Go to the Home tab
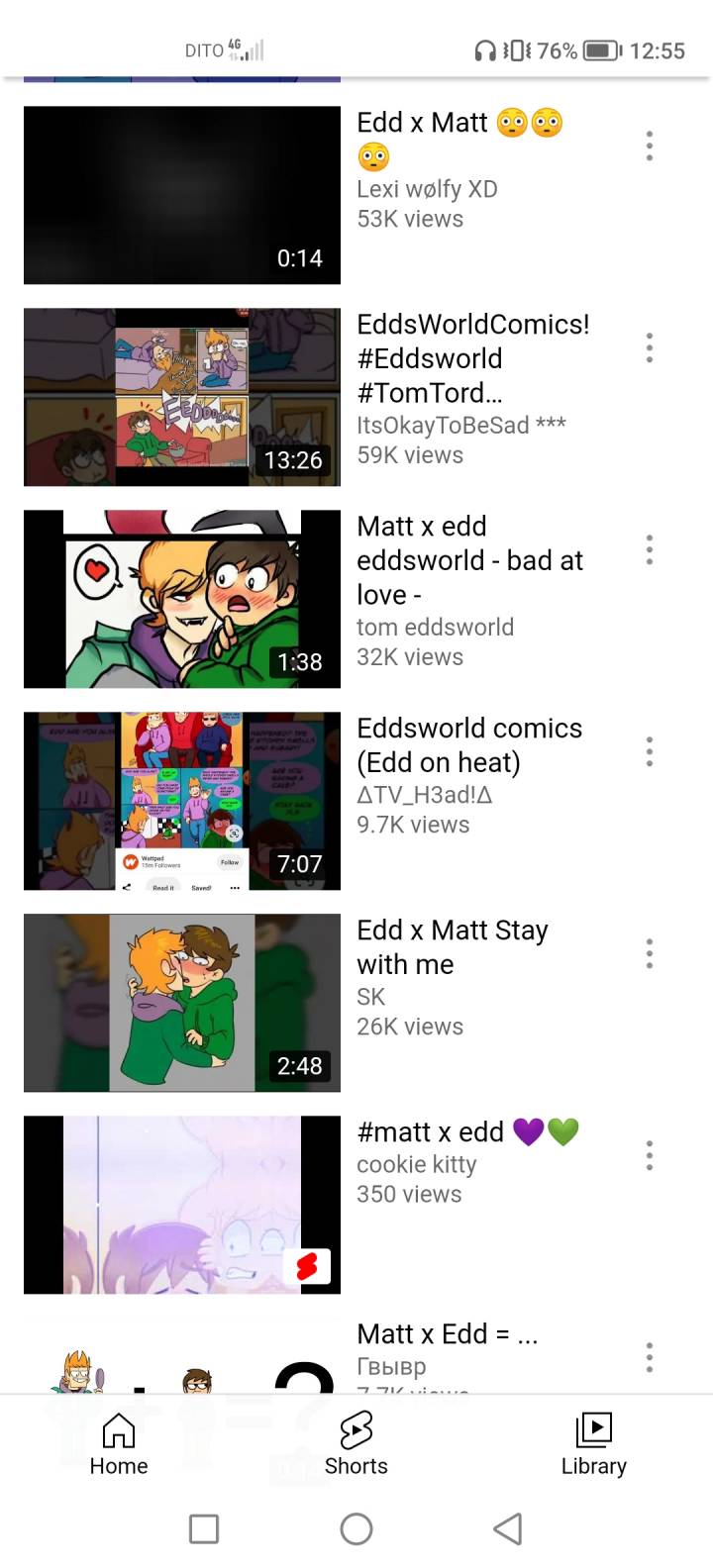The height and width of the screenshot is (1568, 713). pos(119,1444)
